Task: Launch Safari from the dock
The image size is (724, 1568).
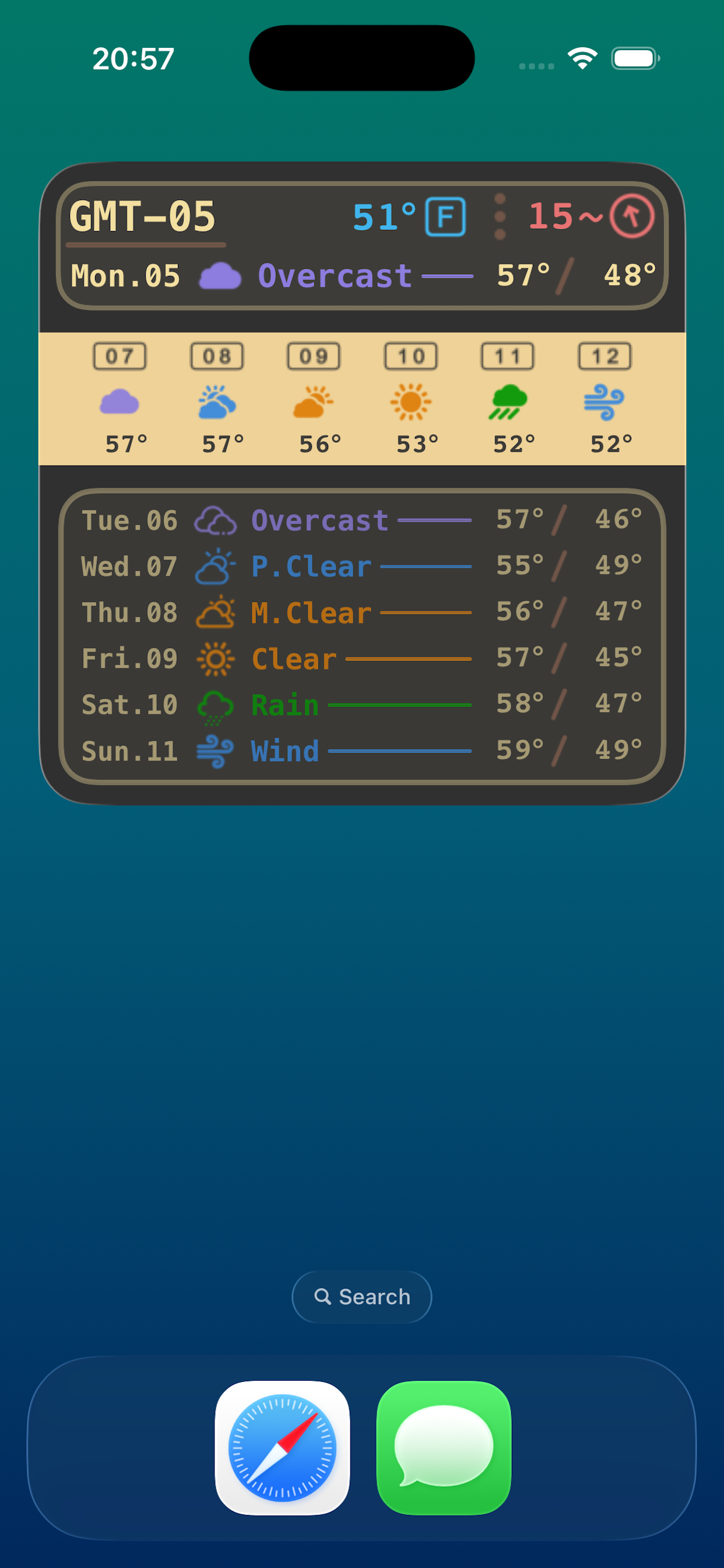Action: (282, 1447)
